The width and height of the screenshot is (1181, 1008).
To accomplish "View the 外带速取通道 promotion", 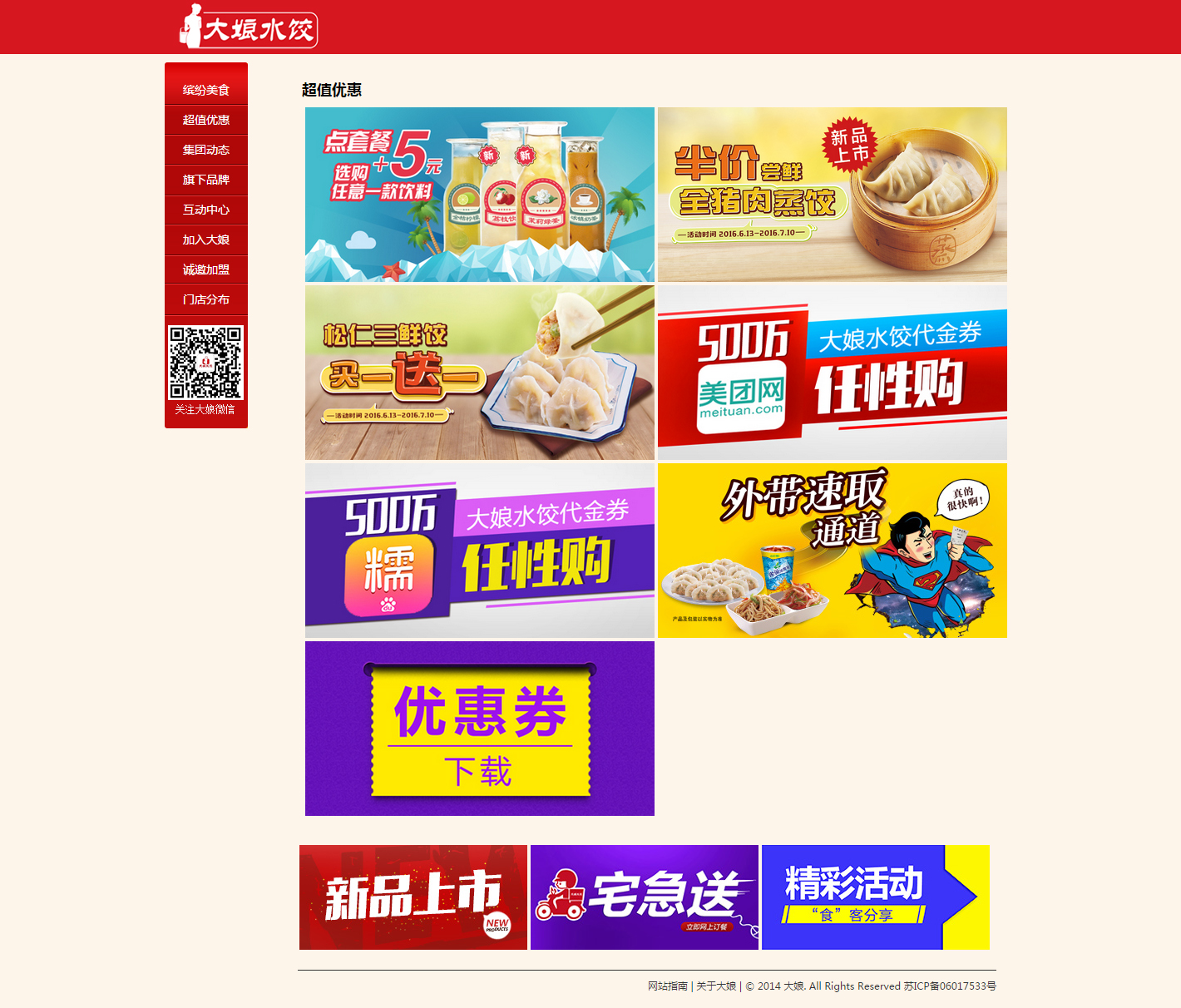I will pyautogui.click(x=833, y=551).
